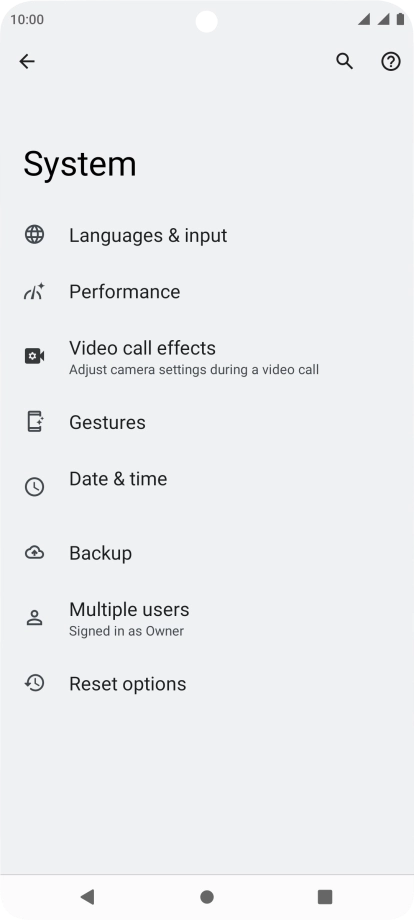414x920 pixels.
Task: Open Gestures settings
Action: click(207, 422)
